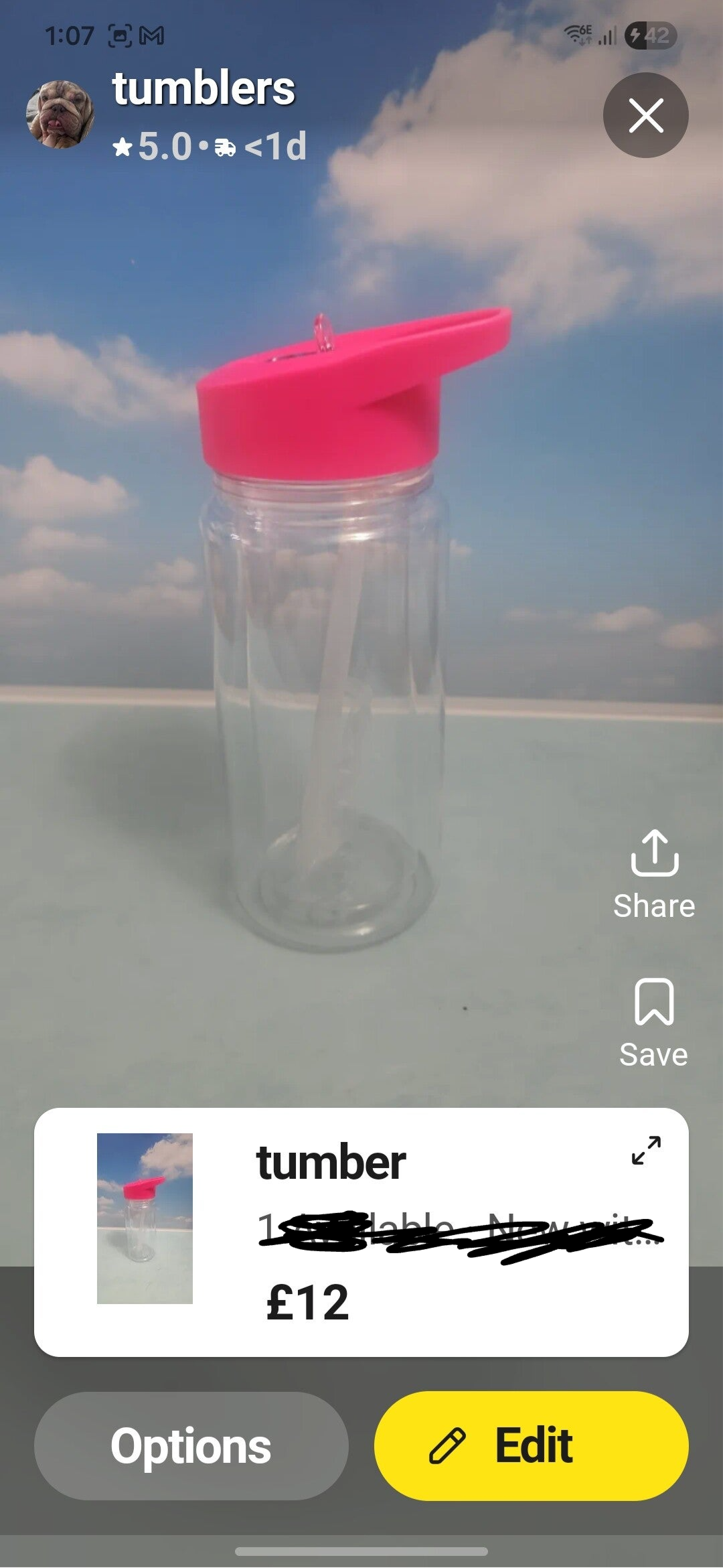Screen dimensions: 723x1568
Task: Open the tumblers seller profile picture
Action: click(60, 114)
